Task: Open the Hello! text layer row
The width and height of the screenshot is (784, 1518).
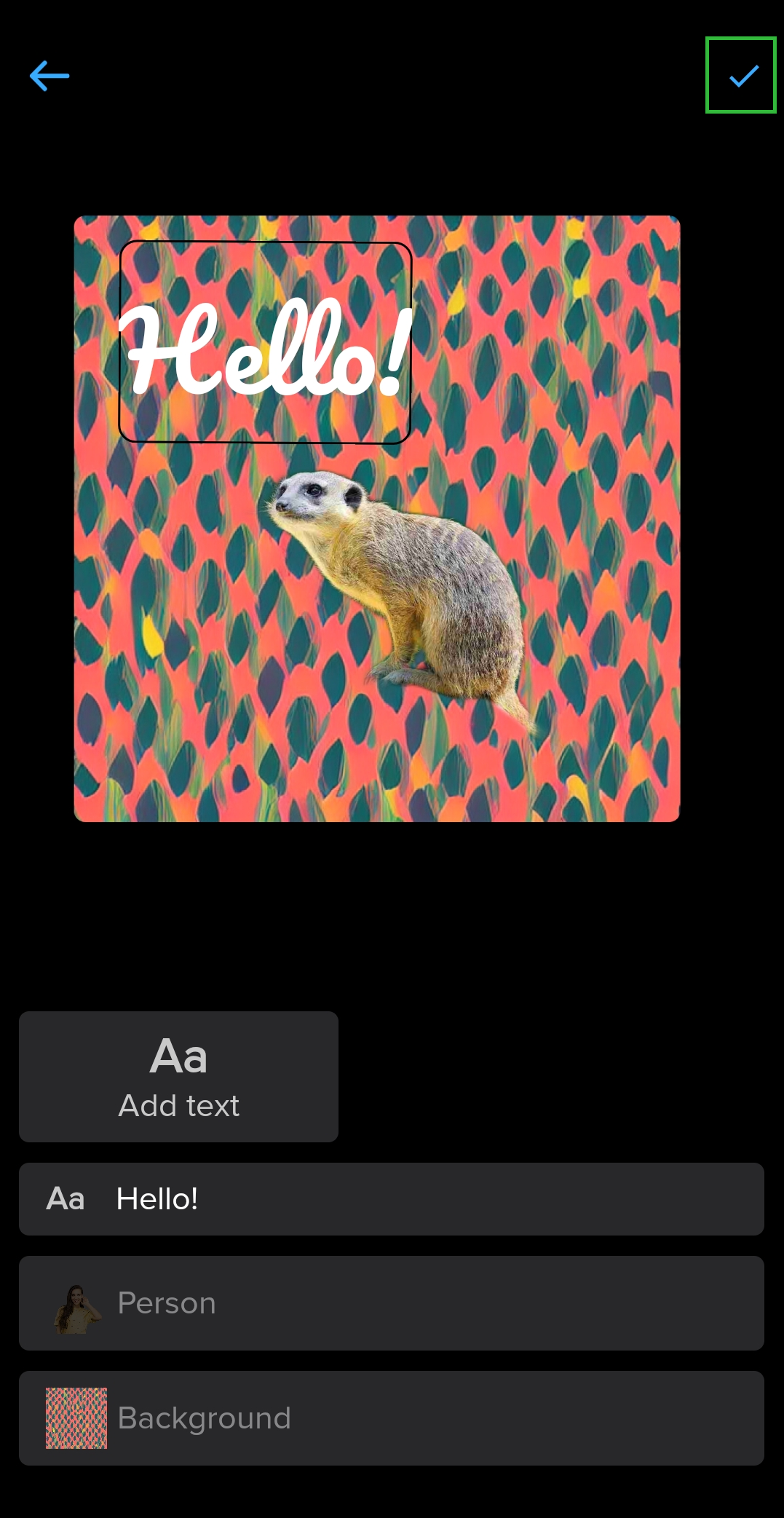Action: pyautogui.click(x=392, y=1198)
